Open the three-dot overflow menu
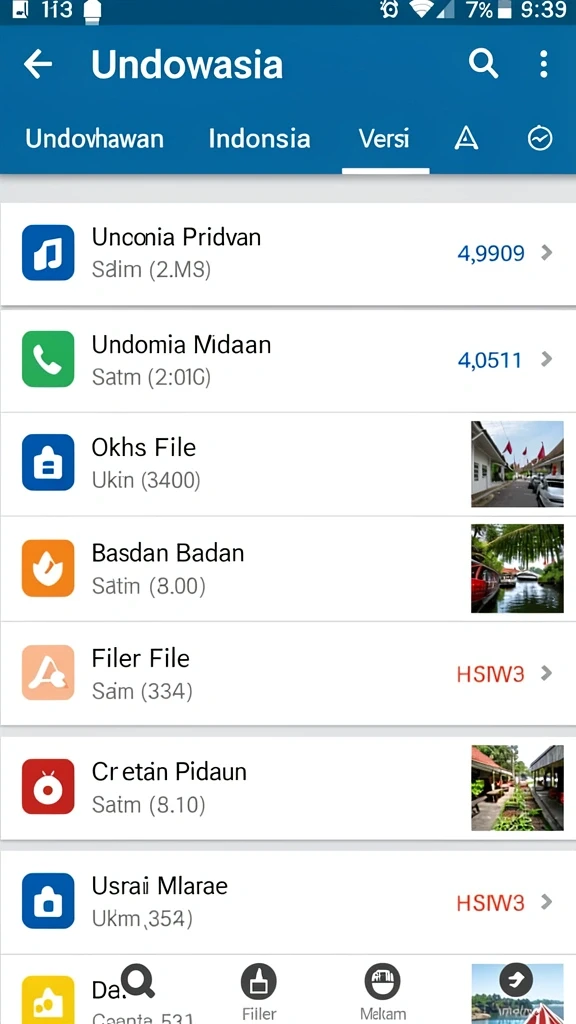 click(543, 64)
